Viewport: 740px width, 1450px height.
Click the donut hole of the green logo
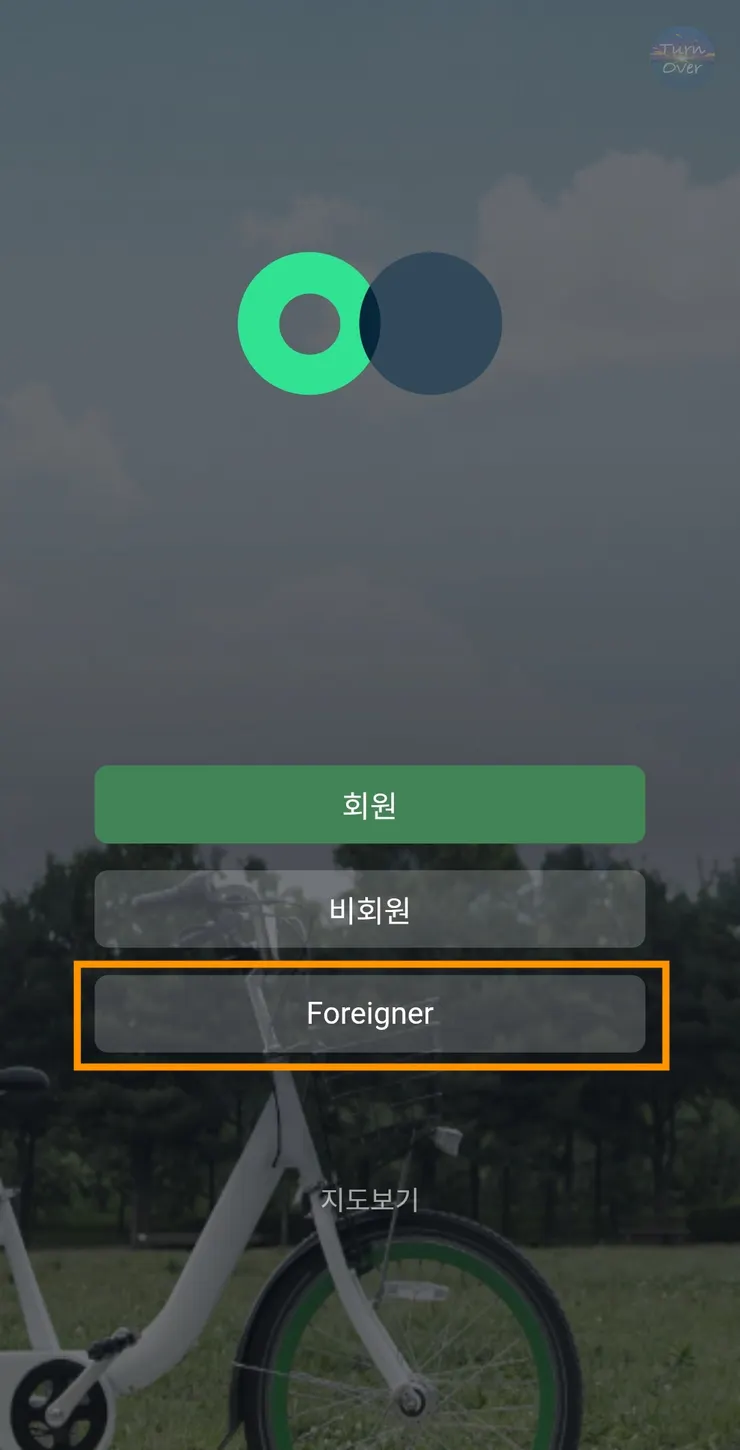coord(310,322)
